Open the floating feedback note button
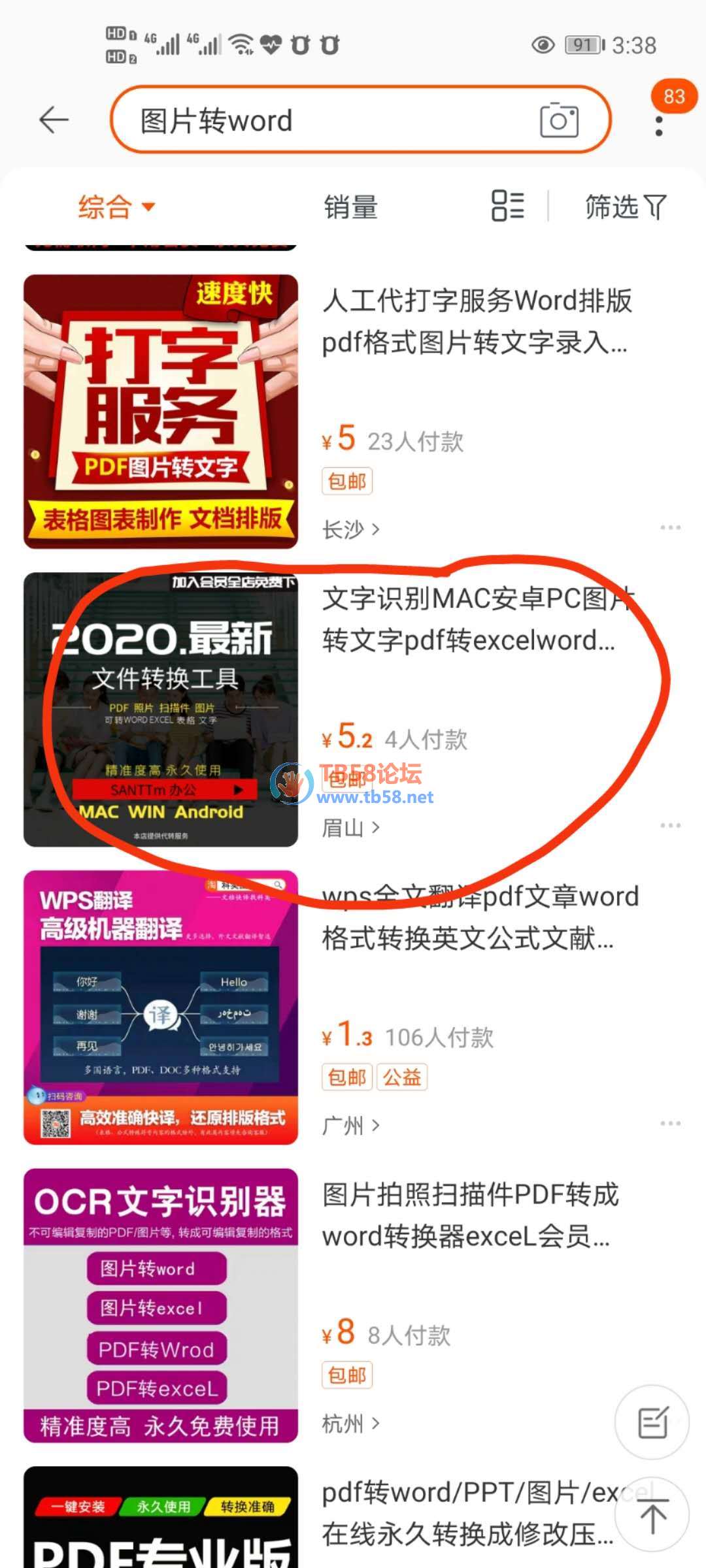This screenshot has height=1568, width=706. pyautogui.click(x=652, y=1422)
